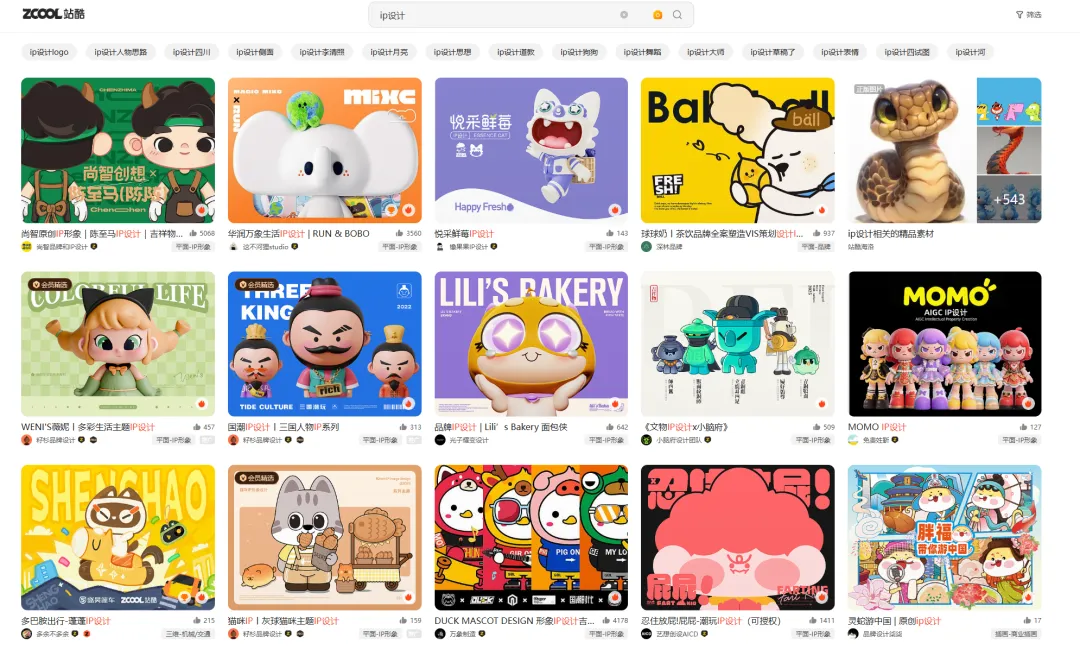This screenshot has width=1080, height=656.
Task: Open the 猫咪IP 灰球猫咪主题 project
Action: pyautogui.click(x=324, y=537)
